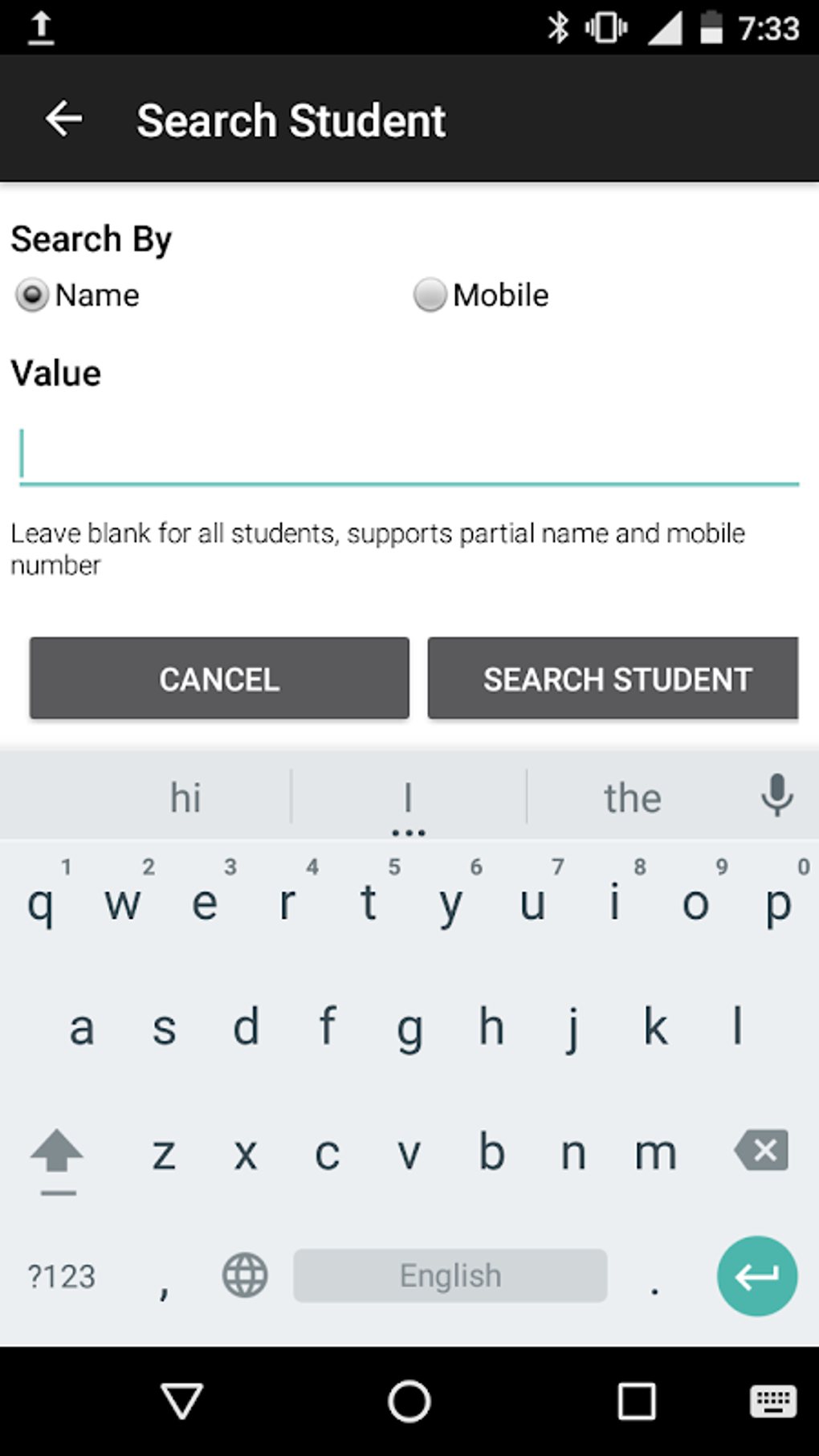
Task: Switch to symbols with the ?123 key
Action: (62, 1275)
